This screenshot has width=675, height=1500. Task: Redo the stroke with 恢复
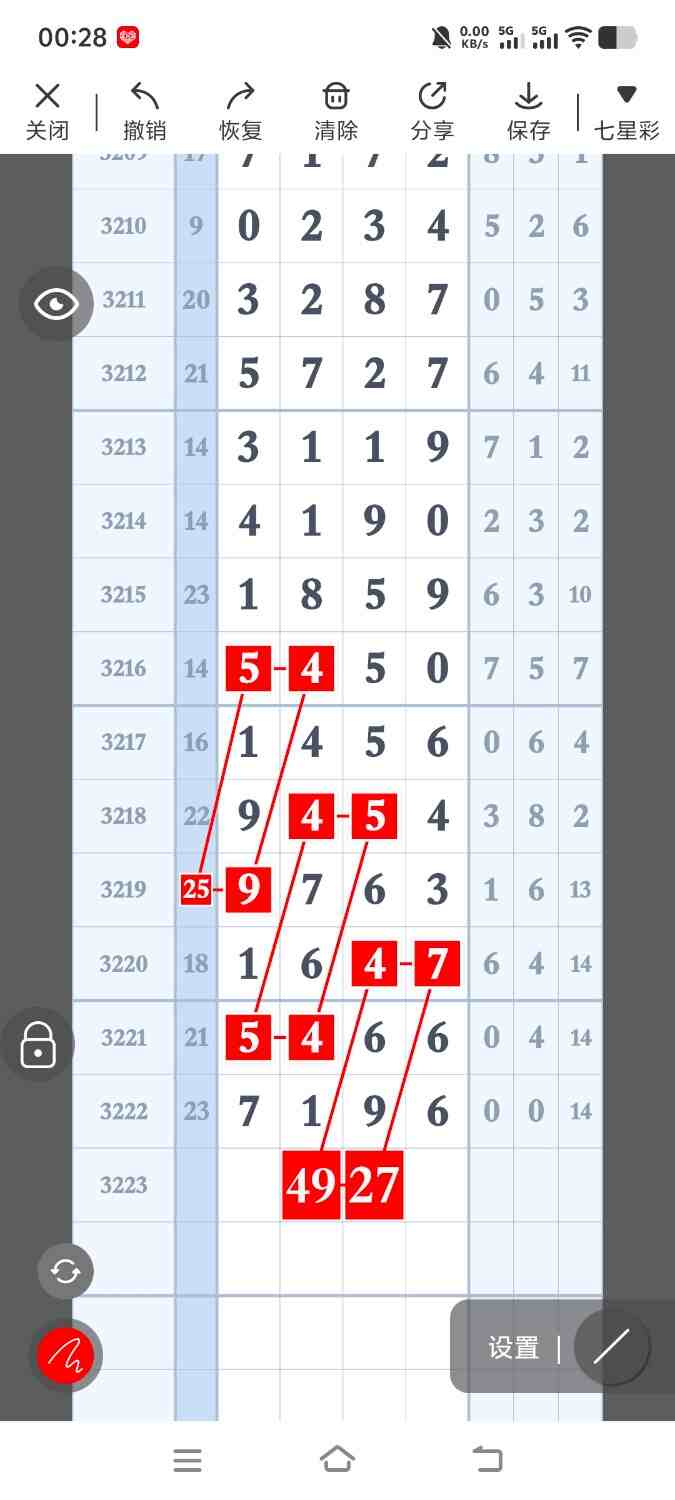click(240, 110)
